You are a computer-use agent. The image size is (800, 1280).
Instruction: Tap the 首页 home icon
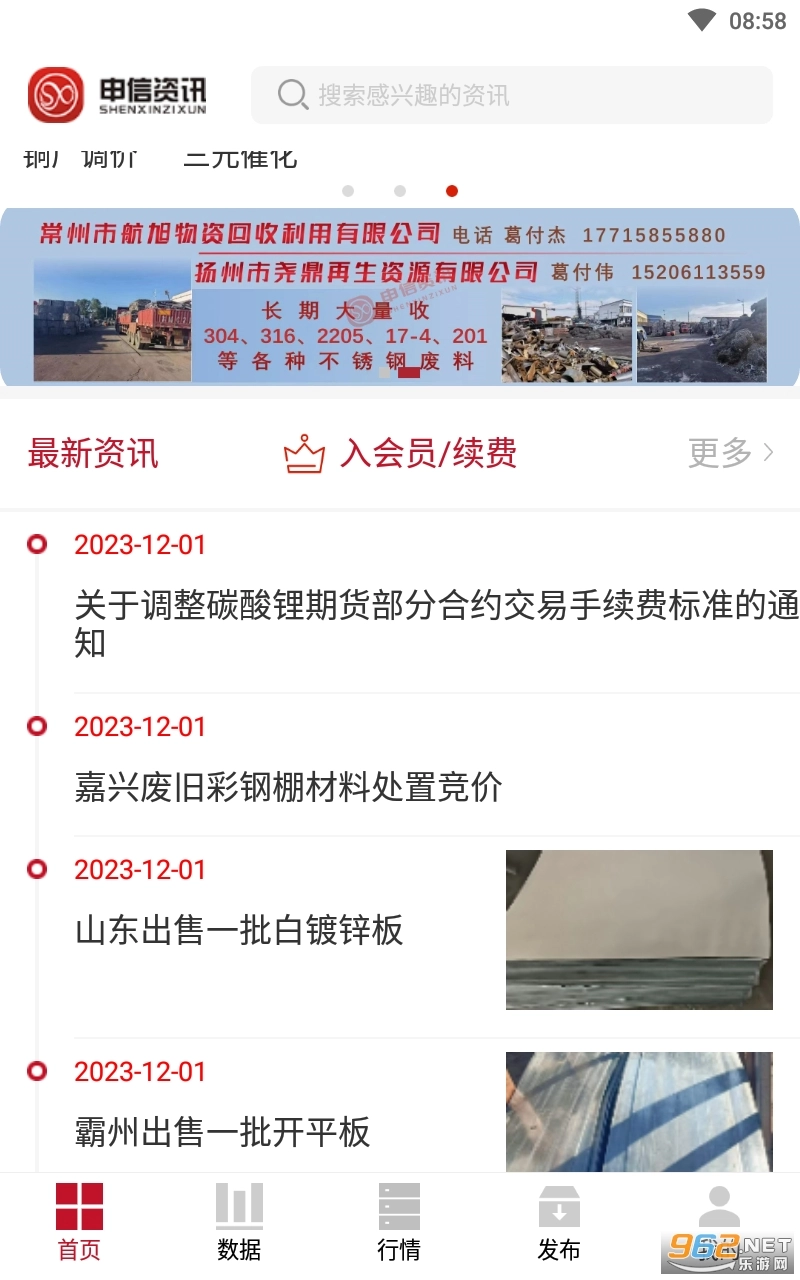[79, 1205]
